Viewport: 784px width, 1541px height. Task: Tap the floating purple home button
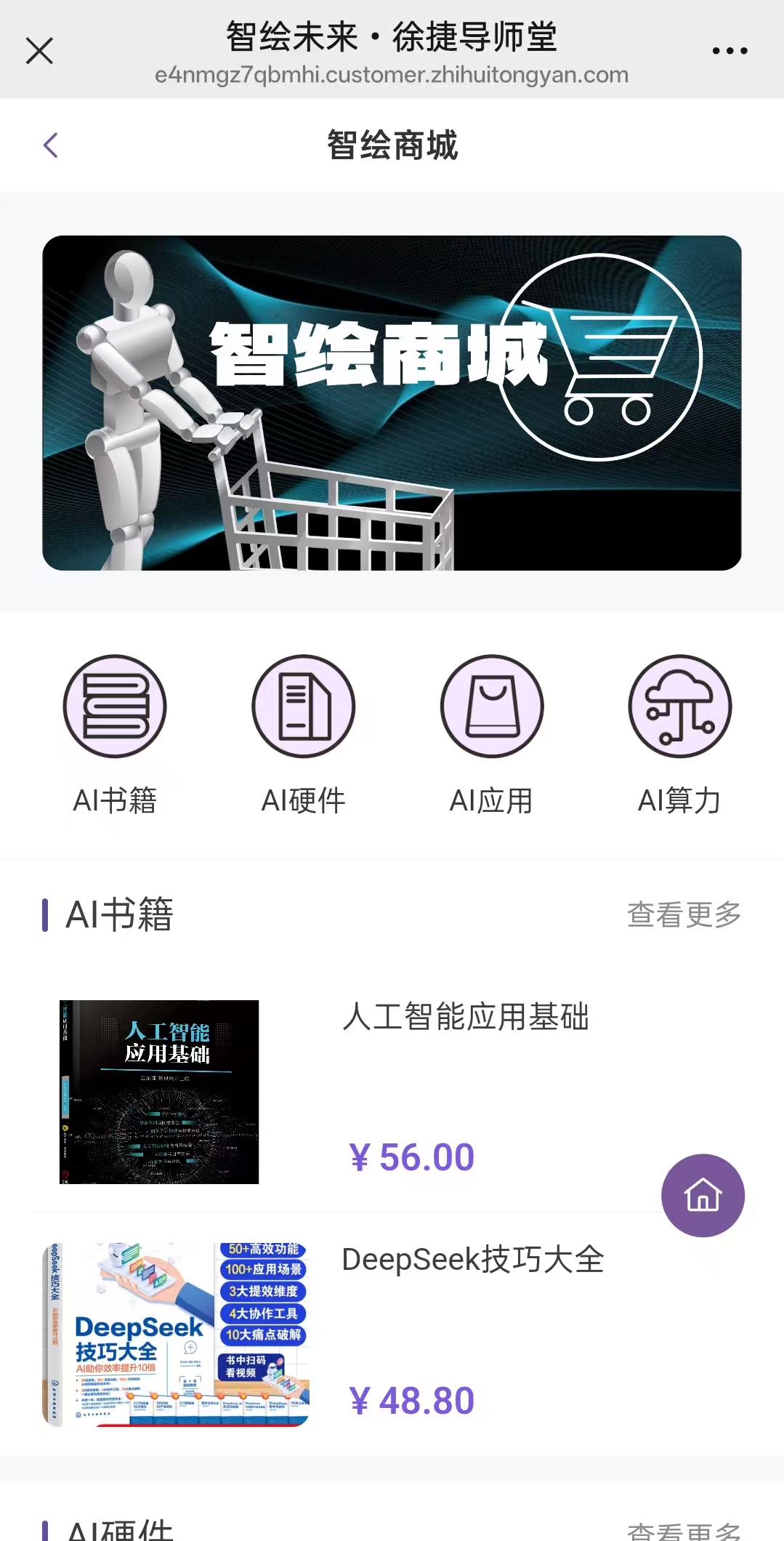(703, 1196)
